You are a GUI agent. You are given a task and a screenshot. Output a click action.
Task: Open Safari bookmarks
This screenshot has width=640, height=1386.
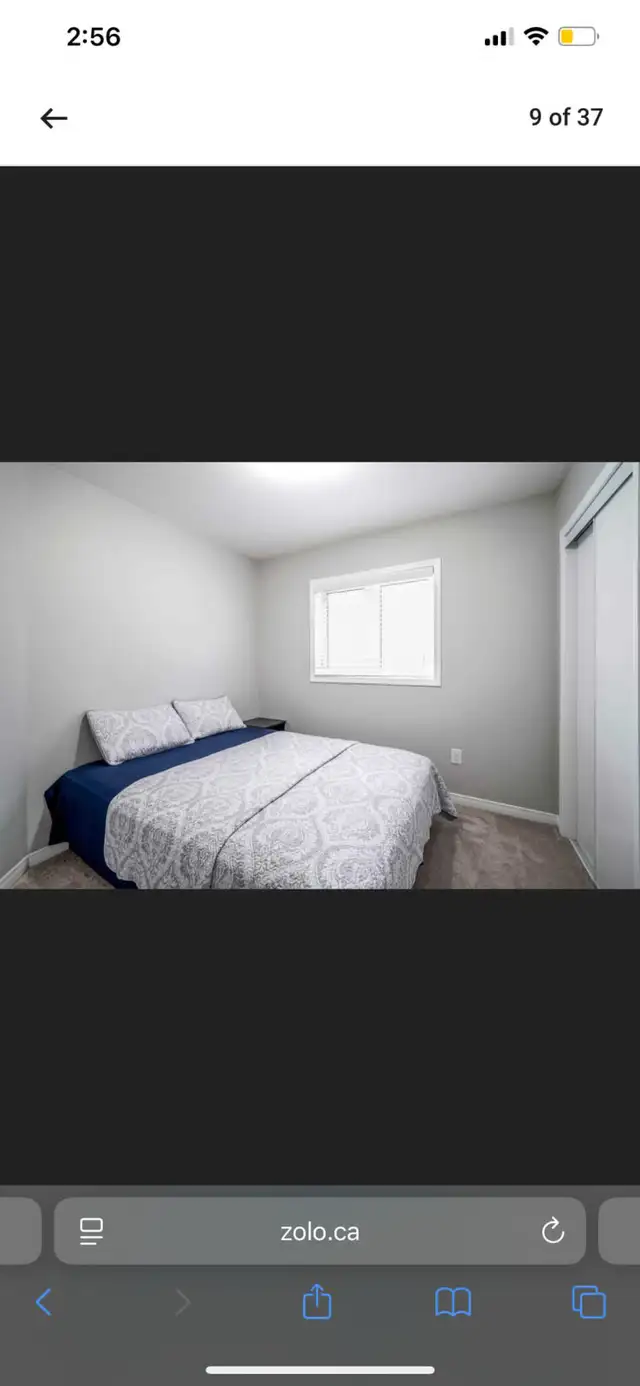pos(453,1302)
